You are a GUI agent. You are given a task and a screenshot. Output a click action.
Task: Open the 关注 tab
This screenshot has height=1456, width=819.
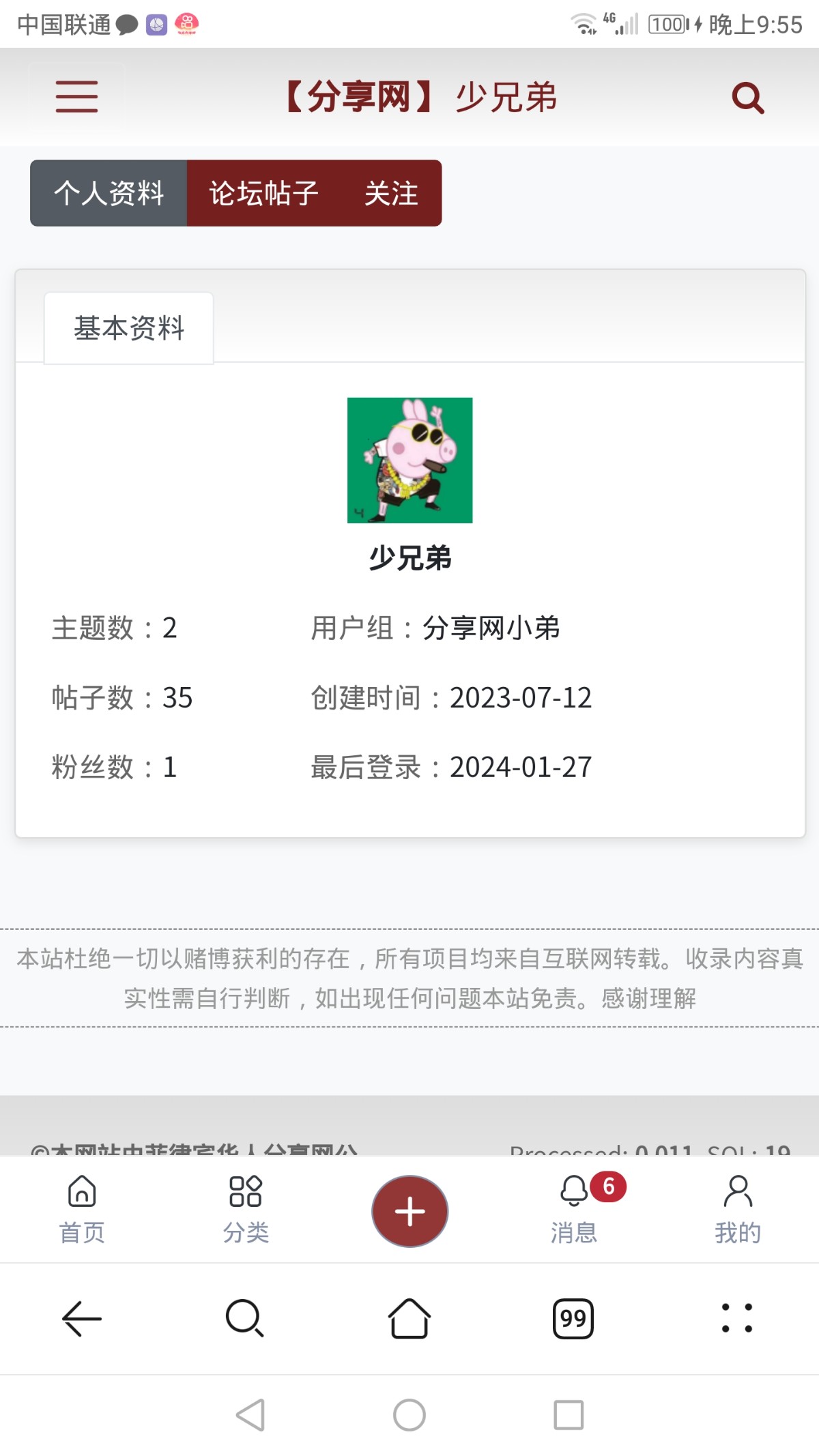pyautogui.click(x=391, y=193)
